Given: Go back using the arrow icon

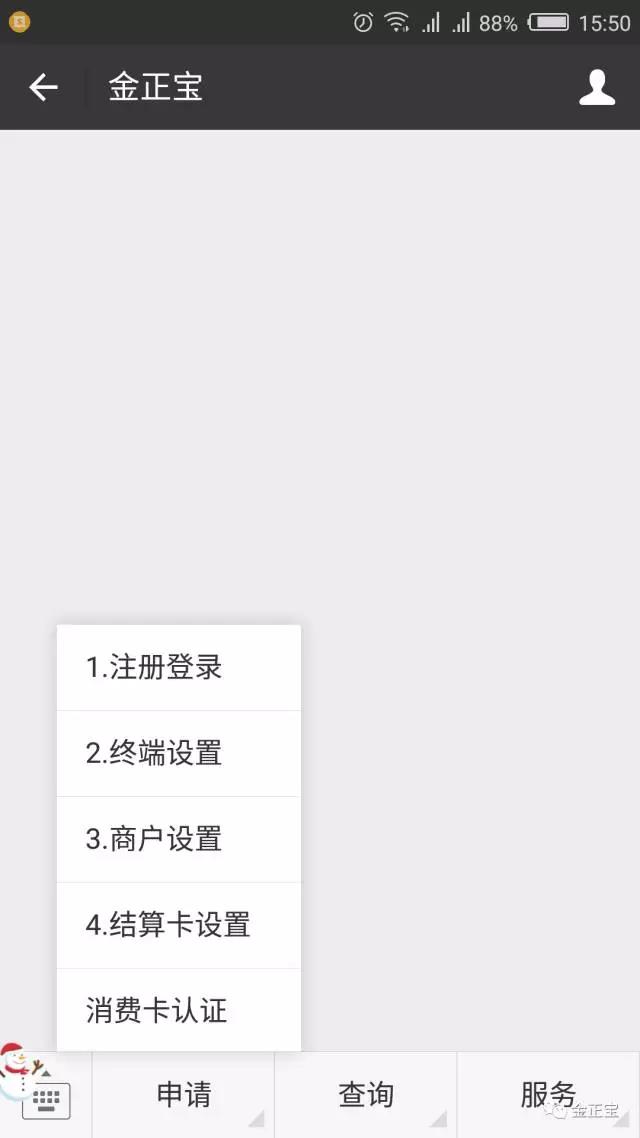Looking at the screenshot, I should (x=43, y=88).
